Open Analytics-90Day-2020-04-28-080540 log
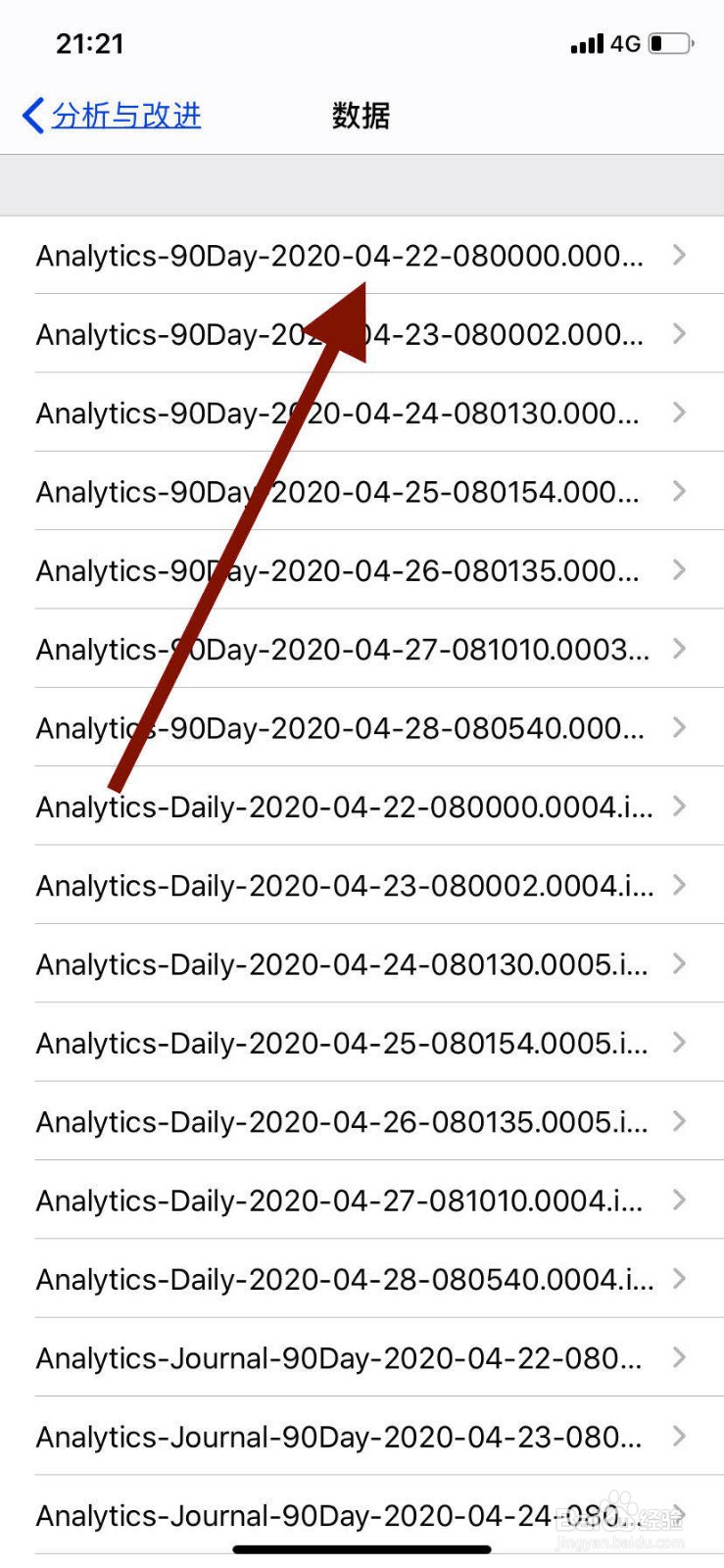The height and width of the screenshot is (1568, 724). (362, 727)
